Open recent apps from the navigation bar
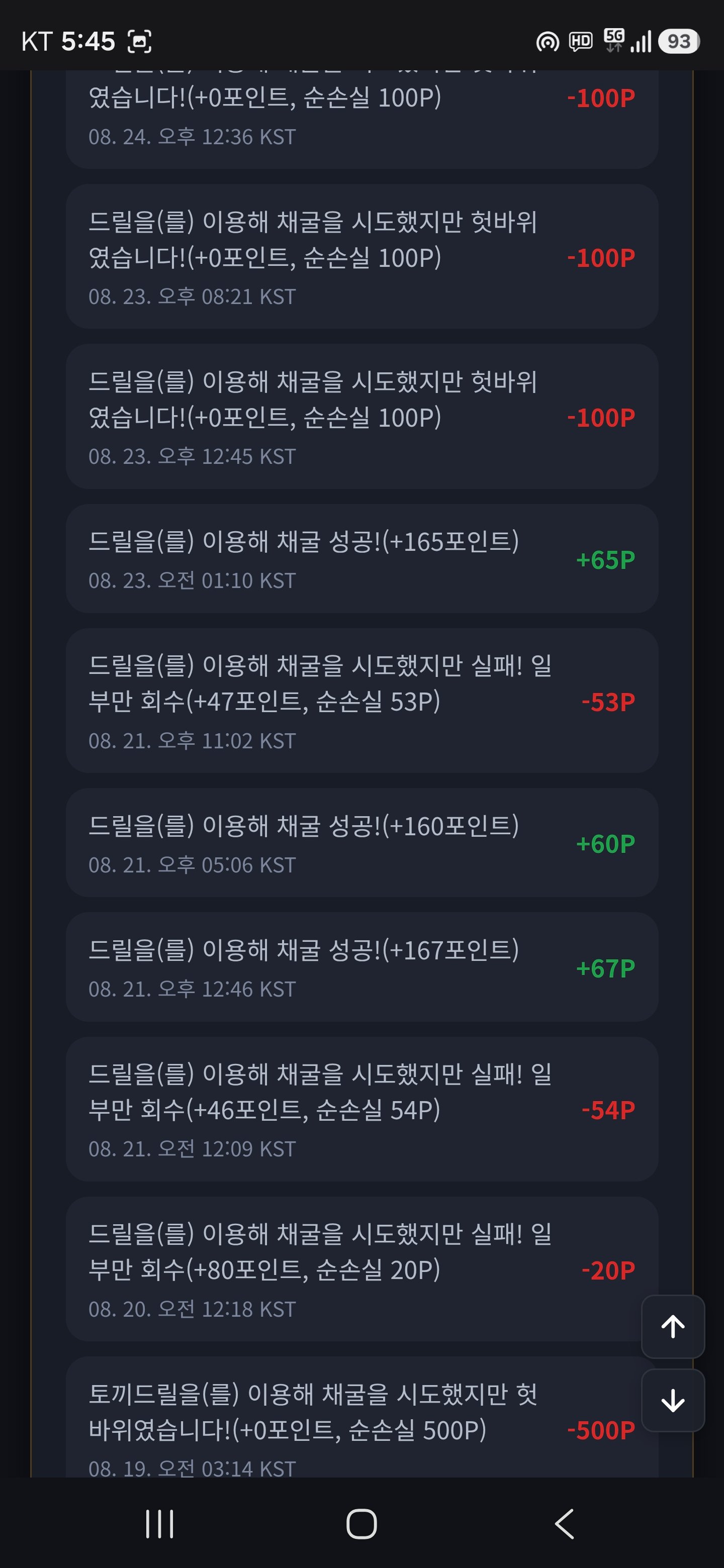Screen dimensions: 724x1568 pyautogui.click(x=159, y=1524)
